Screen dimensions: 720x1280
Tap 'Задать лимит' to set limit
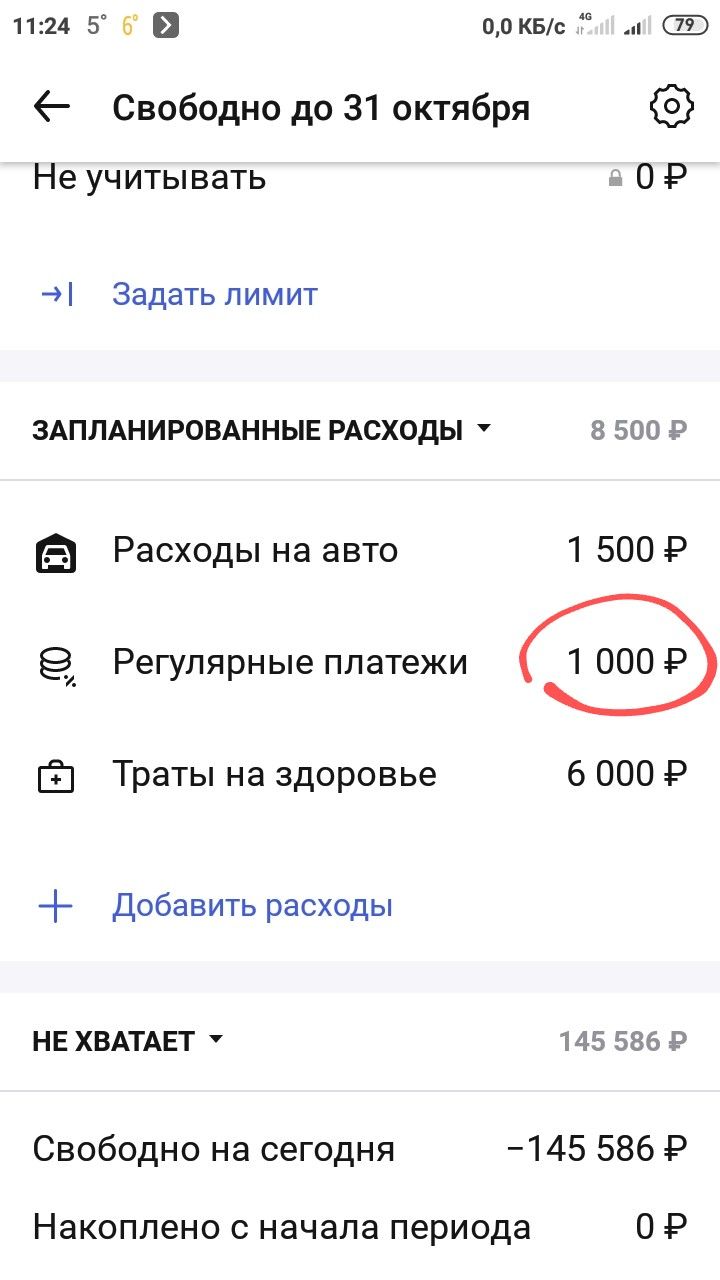[x=214, y=294]
